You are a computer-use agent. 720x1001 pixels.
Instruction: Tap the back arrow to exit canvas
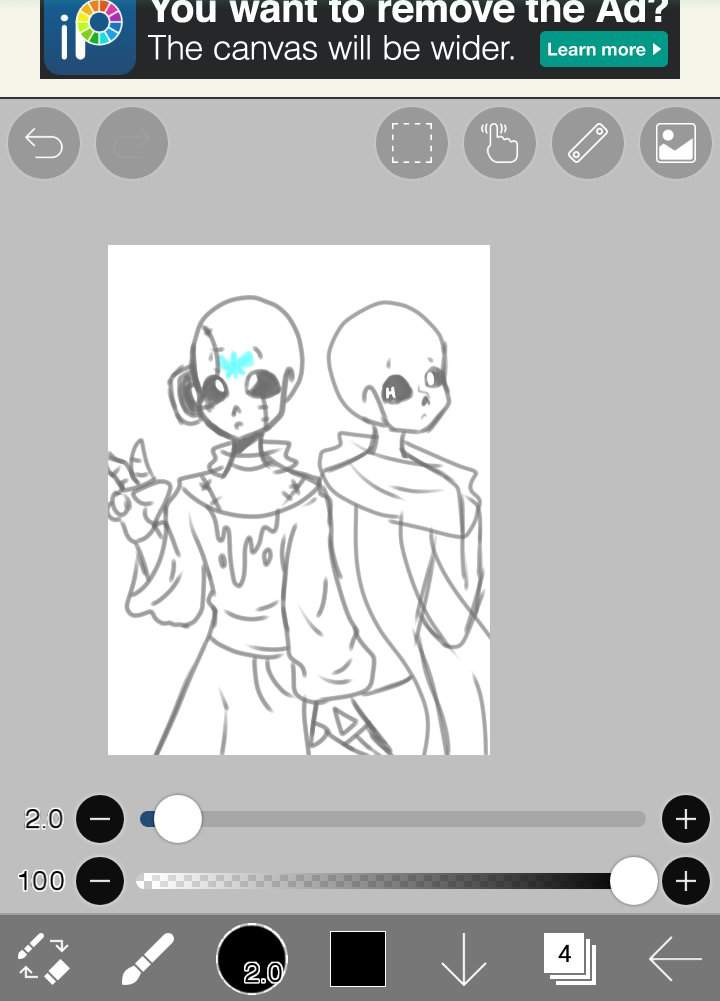pos(675,958)
